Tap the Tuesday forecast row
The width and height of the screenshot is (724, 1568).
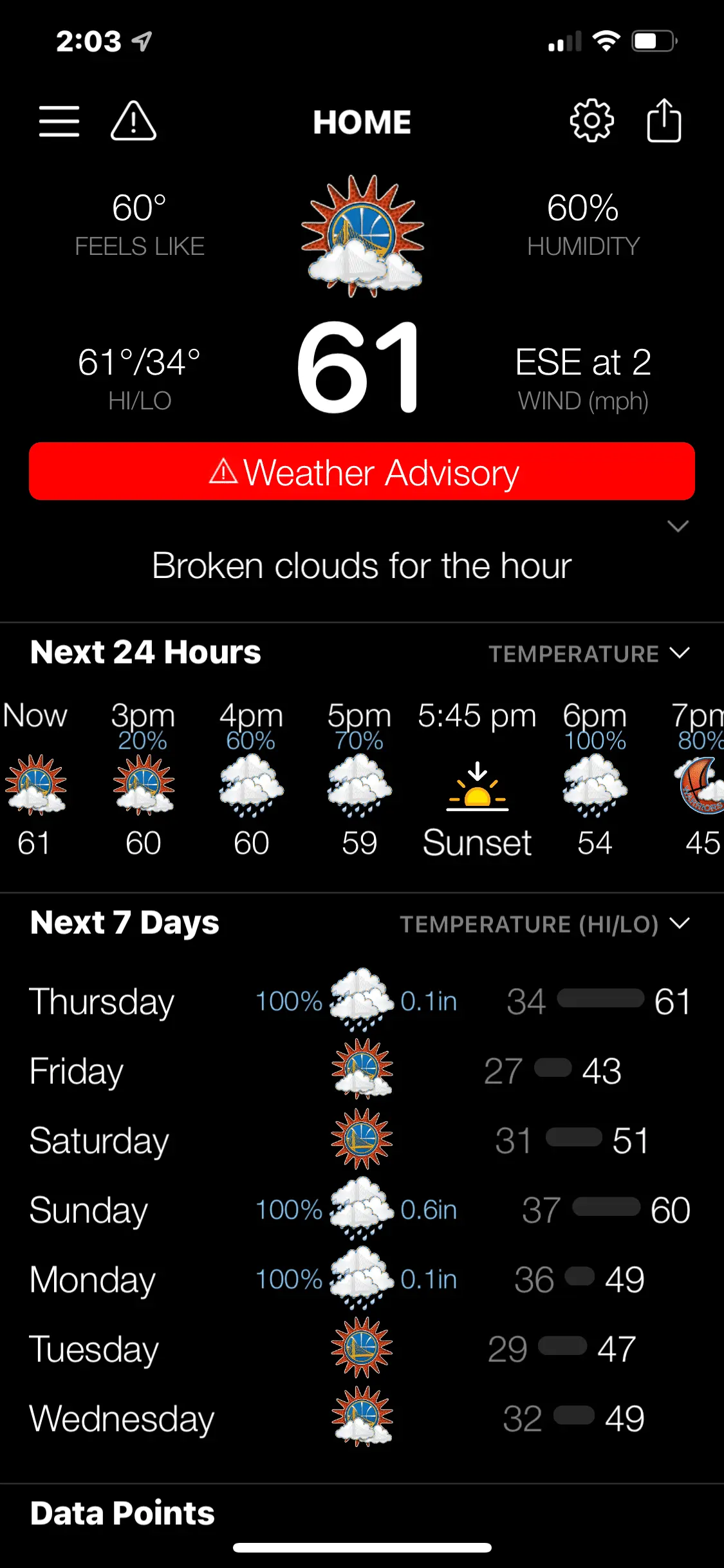tap(362, 1349)
